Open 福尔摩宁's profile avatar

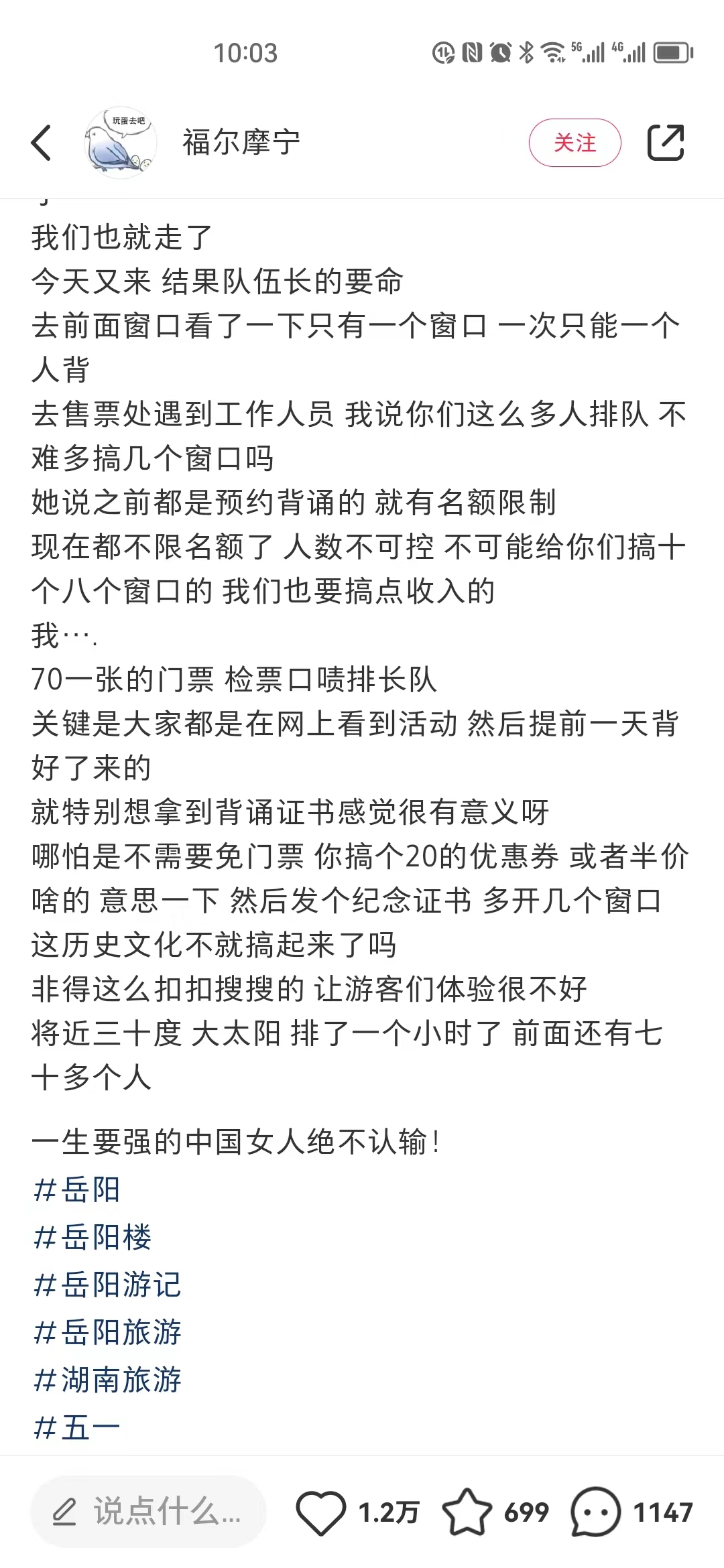(x=121, y=143)
